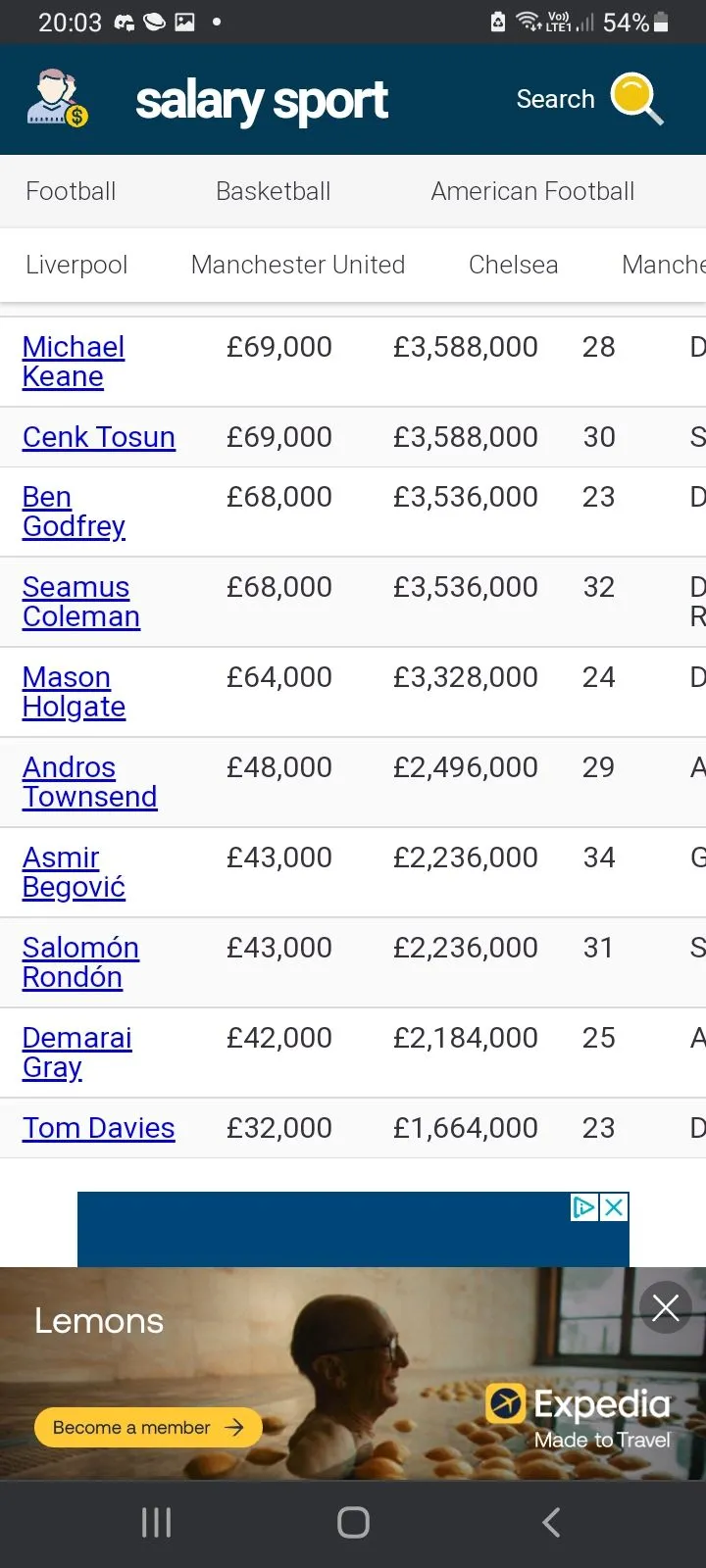View Mason Holgate's player page
This screenshot has height=1568, width=706.
click(74, 692)
